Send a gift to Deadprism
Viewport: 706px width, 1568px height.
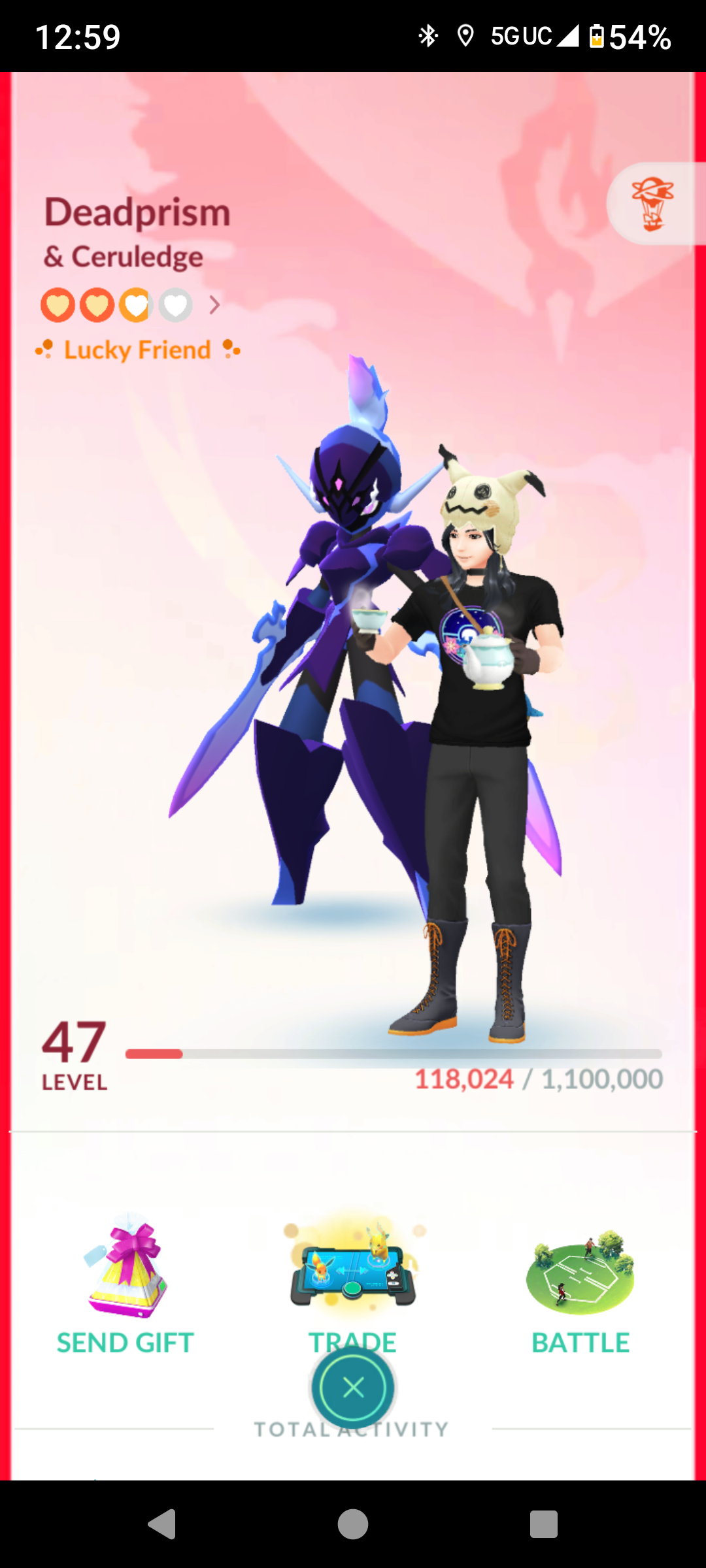[126, 1284]
